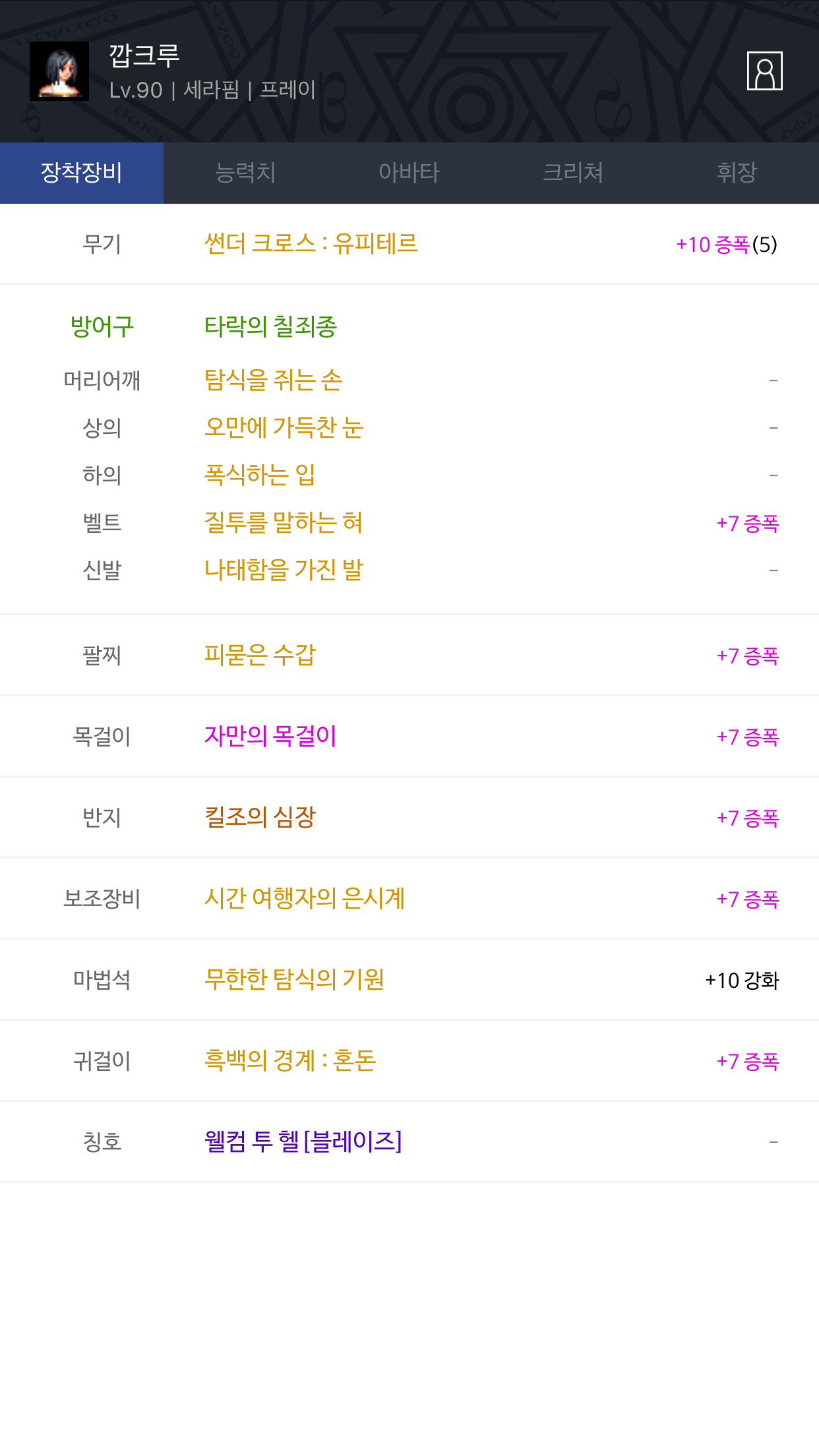The height and width of the screenshot is (1456, 819).
Task: Switch to the 아바타 tab
Action: 409,173
